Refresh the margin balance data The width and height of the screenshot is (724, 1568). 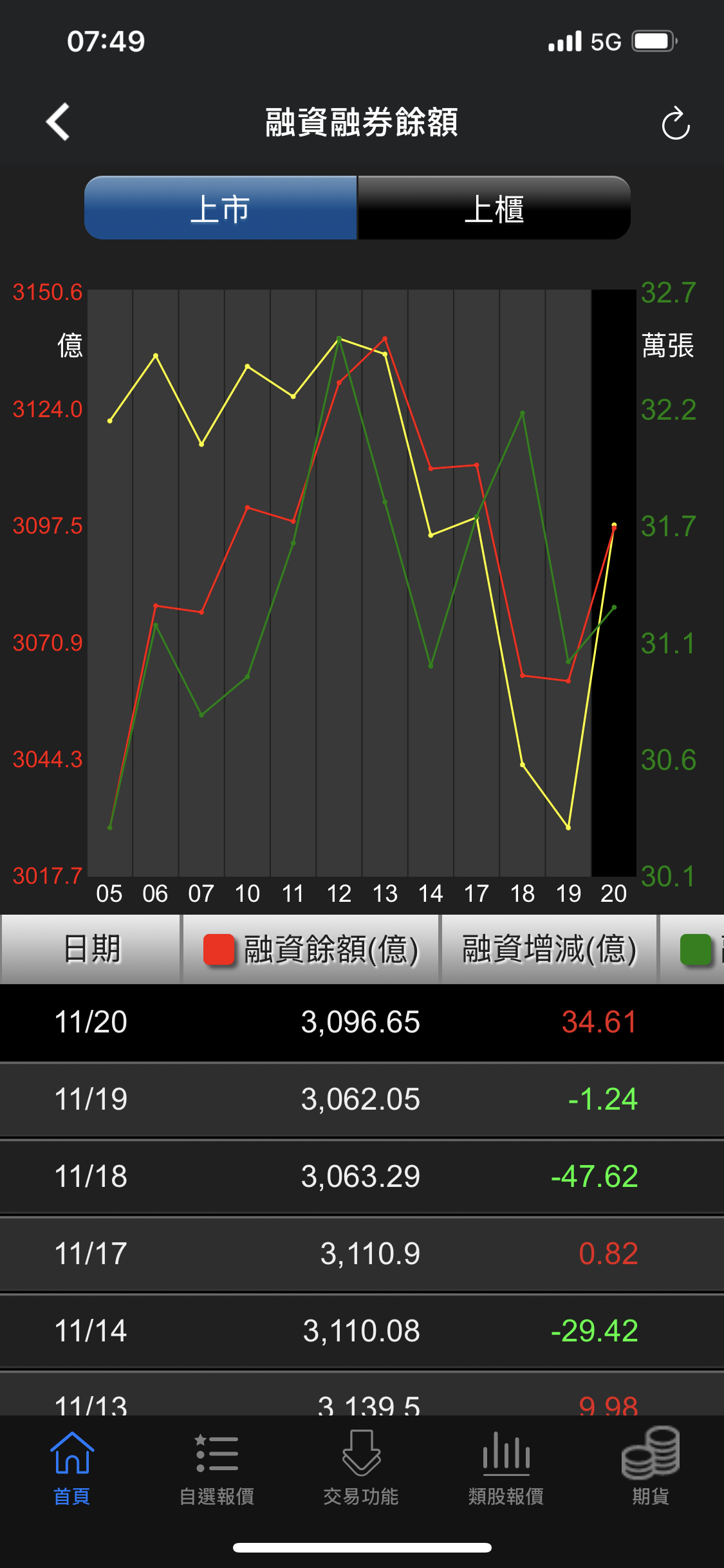pos(675,123)
